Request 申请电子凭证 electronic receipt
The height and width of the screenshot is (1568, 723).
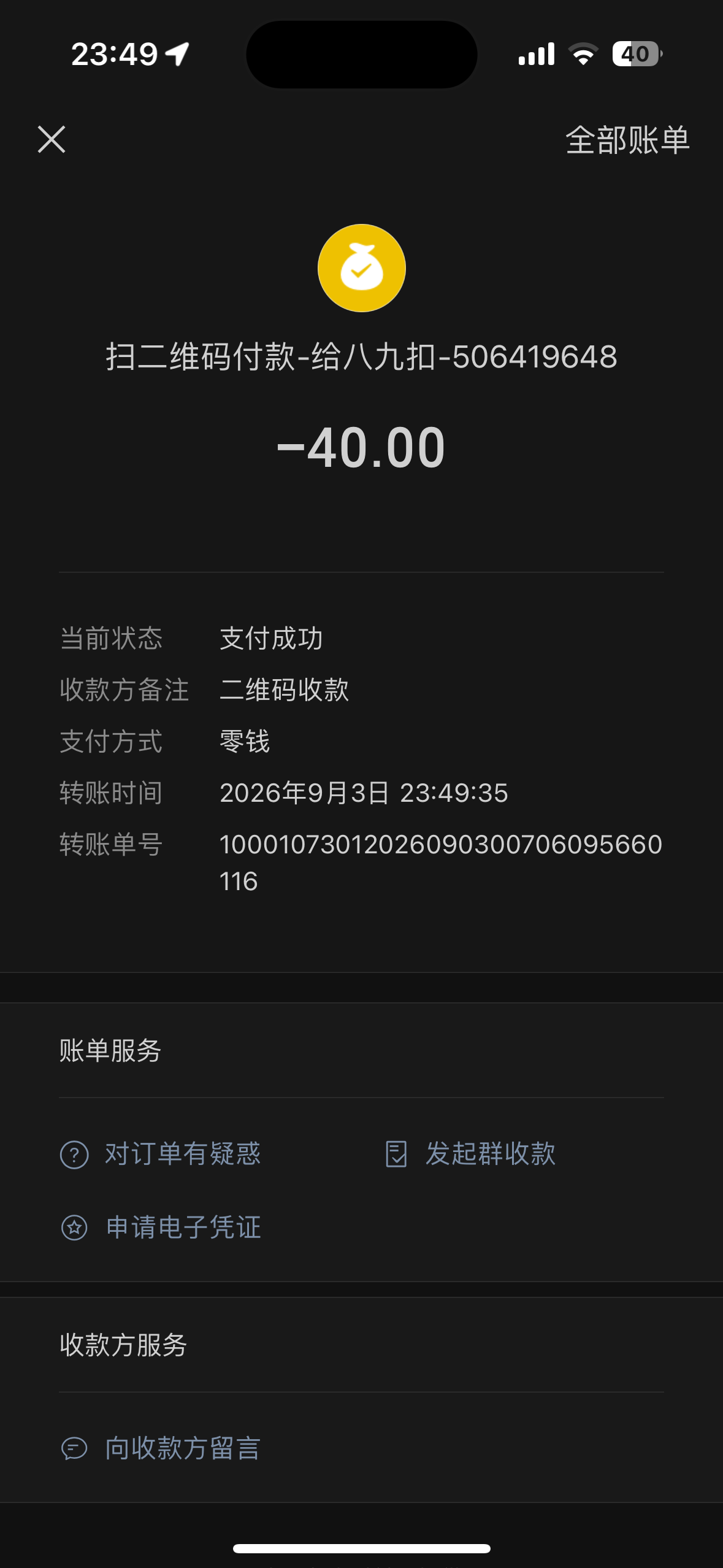(161, 1228)
